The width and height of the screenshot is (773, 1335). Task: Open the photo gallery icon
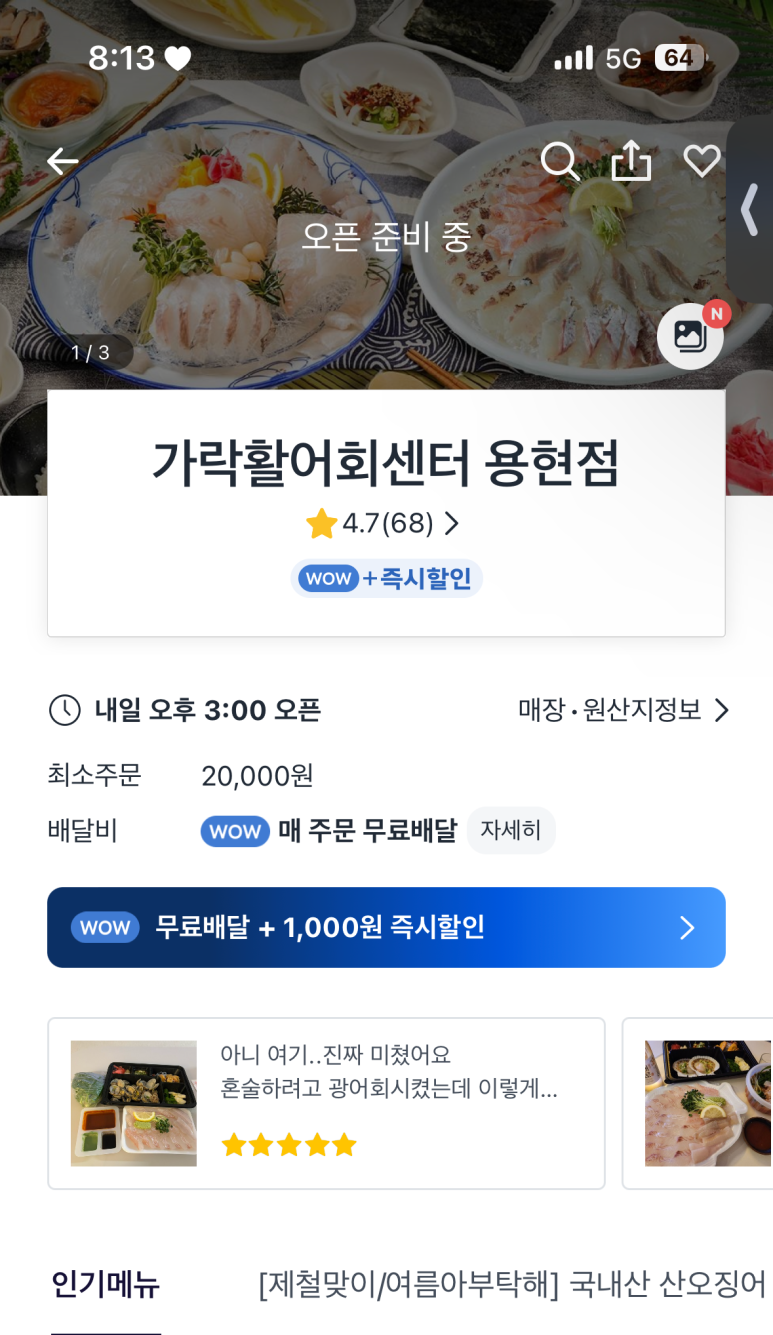[690, 336]
